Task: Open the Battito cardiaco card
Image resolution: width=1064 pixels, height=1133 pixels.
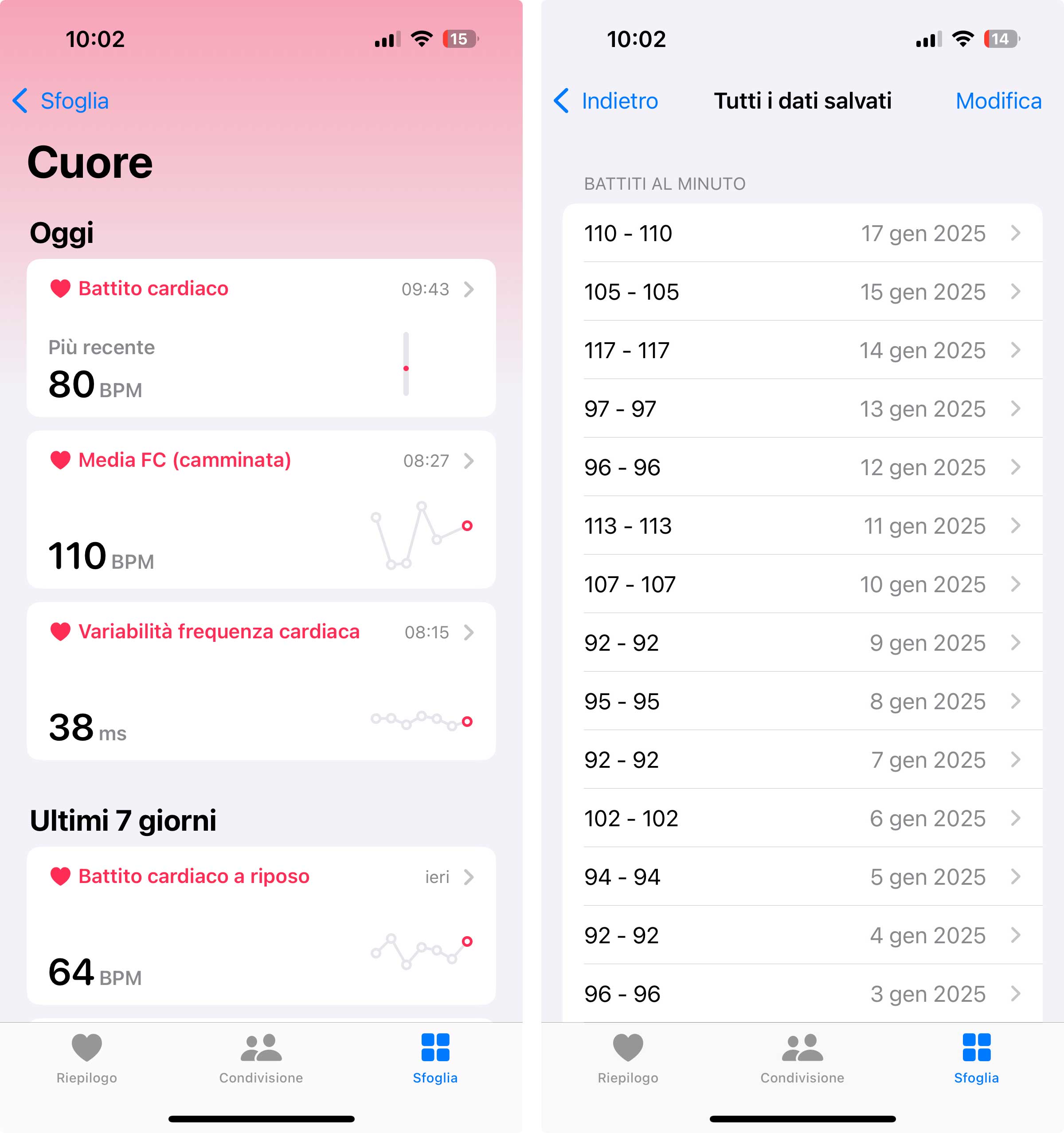Action: point(261,337)
